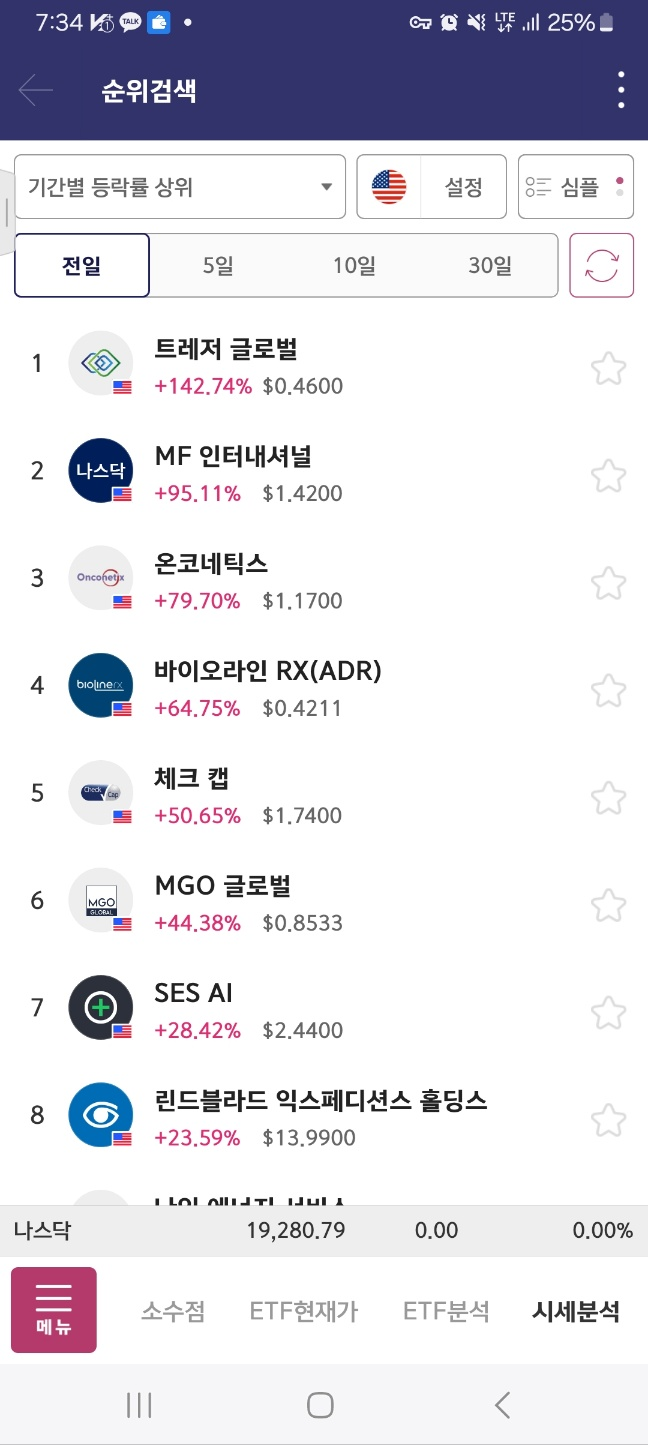Star 린드블라드 익스페디션스 홀딩스 as favorite

(x=608, y=1119)
